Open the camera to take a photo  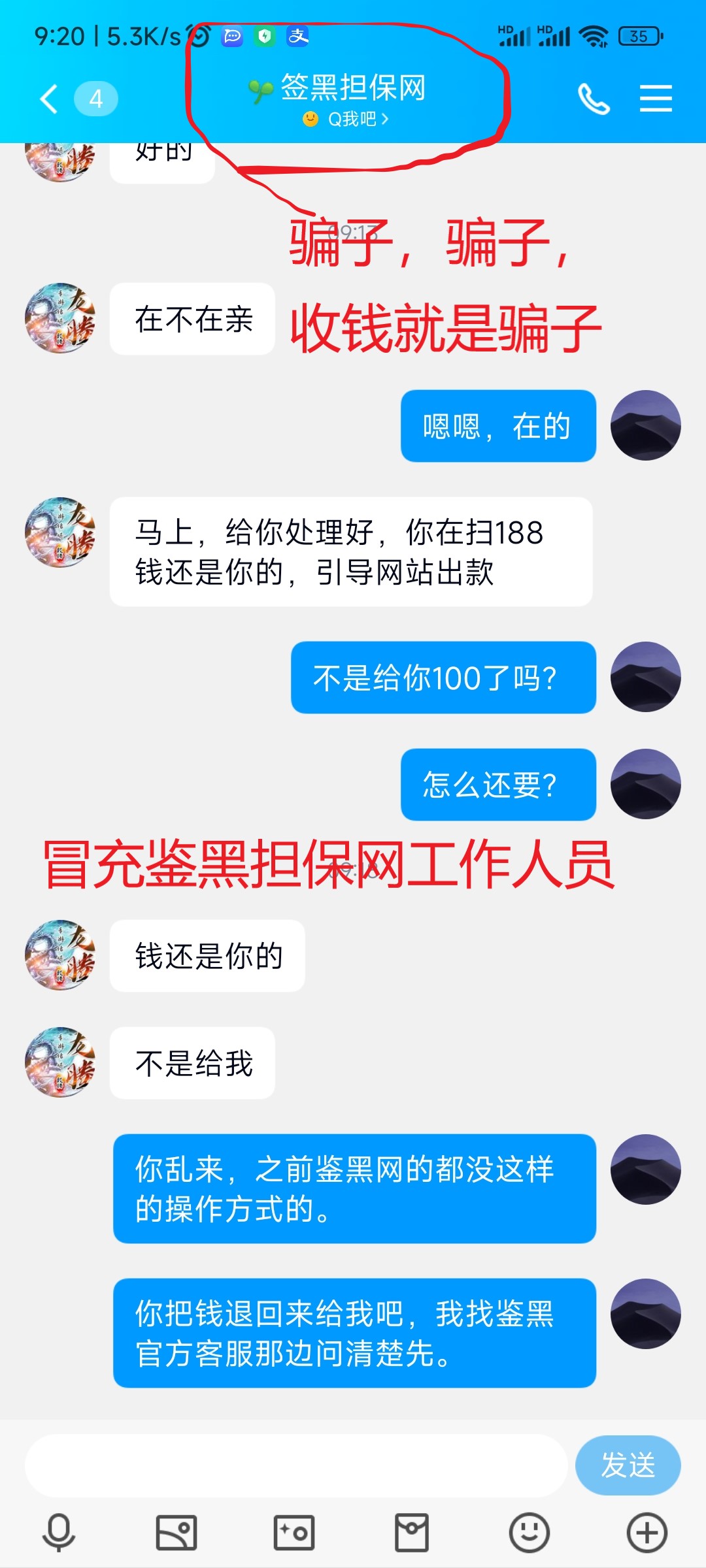pyautogui.click(x=294, y=1532)
